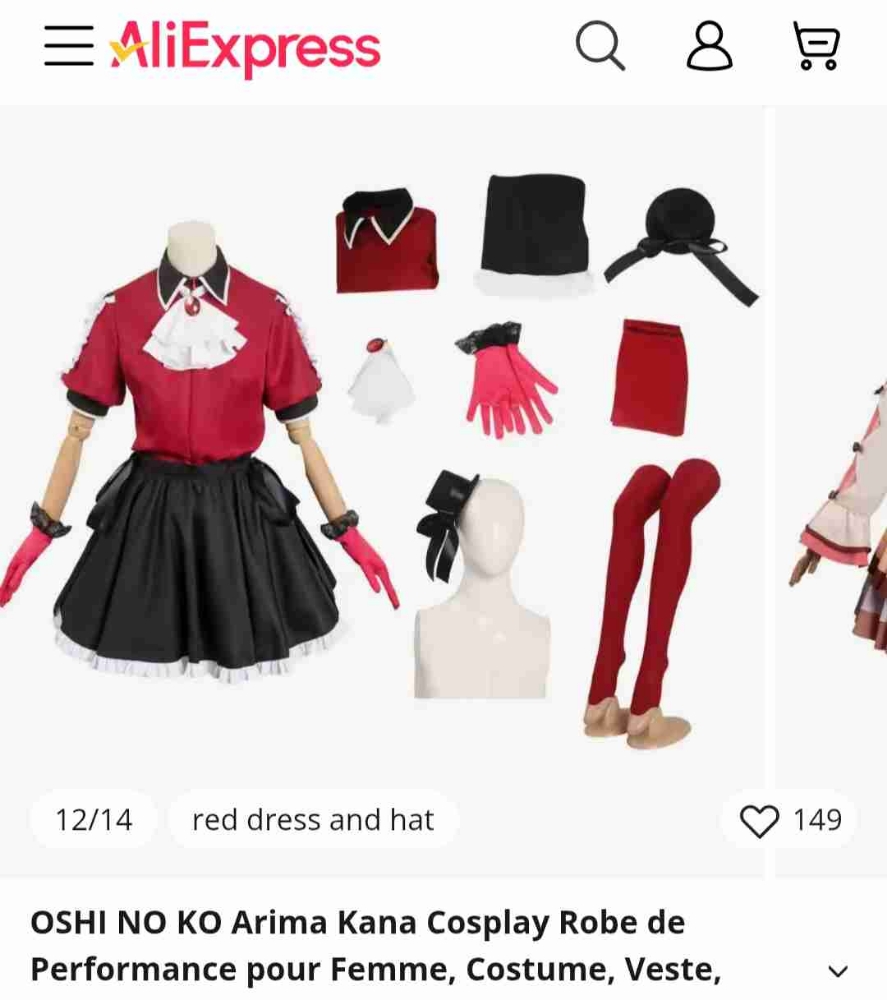
Task: Go to AliExpress home via logo
Action: pos(245,47)
